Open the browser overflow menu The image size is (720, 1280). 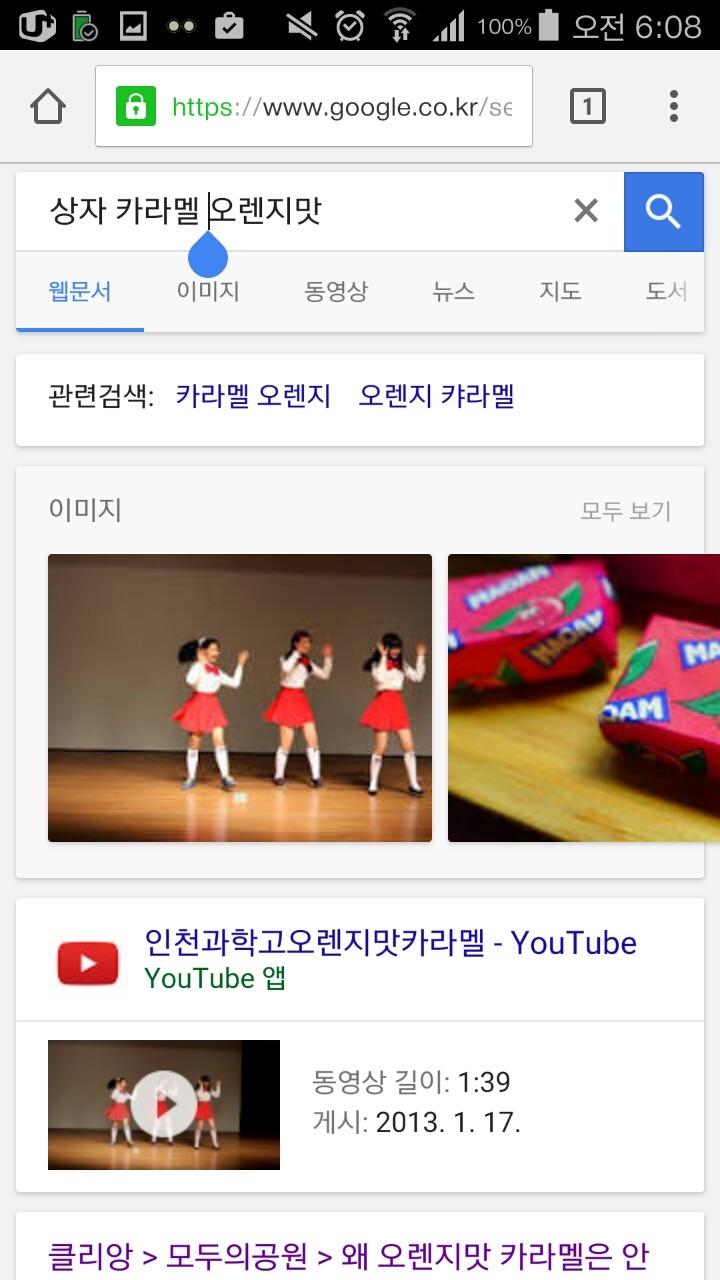click(x=674, y=106)
